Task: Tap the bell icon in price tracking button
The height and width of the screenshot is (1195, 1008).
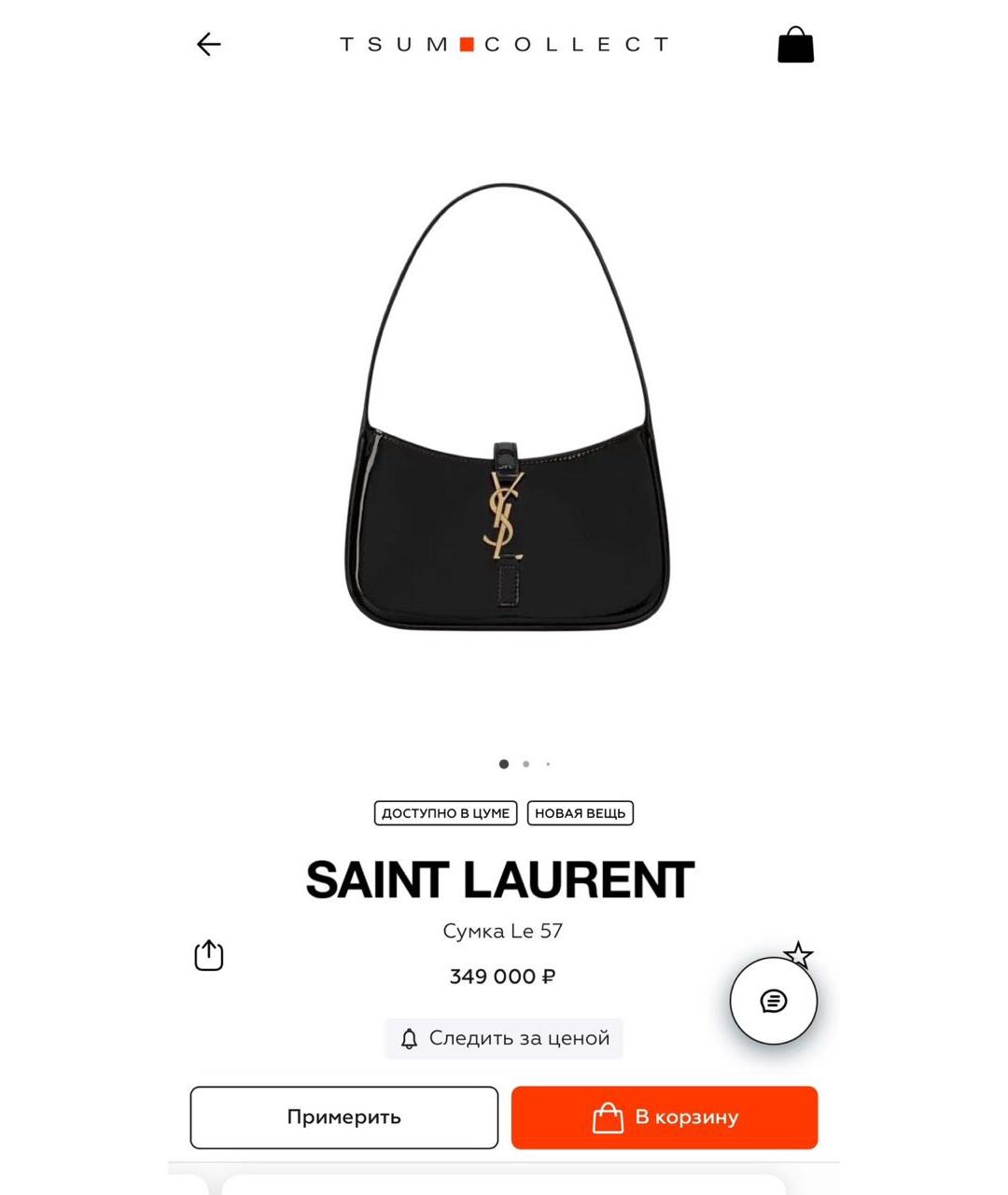Action: click(408, 1038)
